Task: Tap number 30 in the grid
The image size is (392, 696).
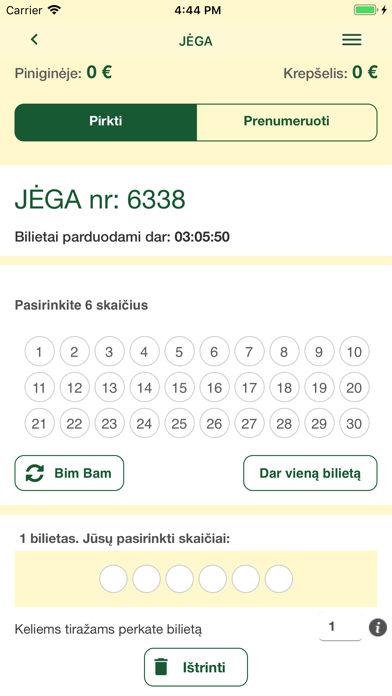Action: click(x=354, y=423)
